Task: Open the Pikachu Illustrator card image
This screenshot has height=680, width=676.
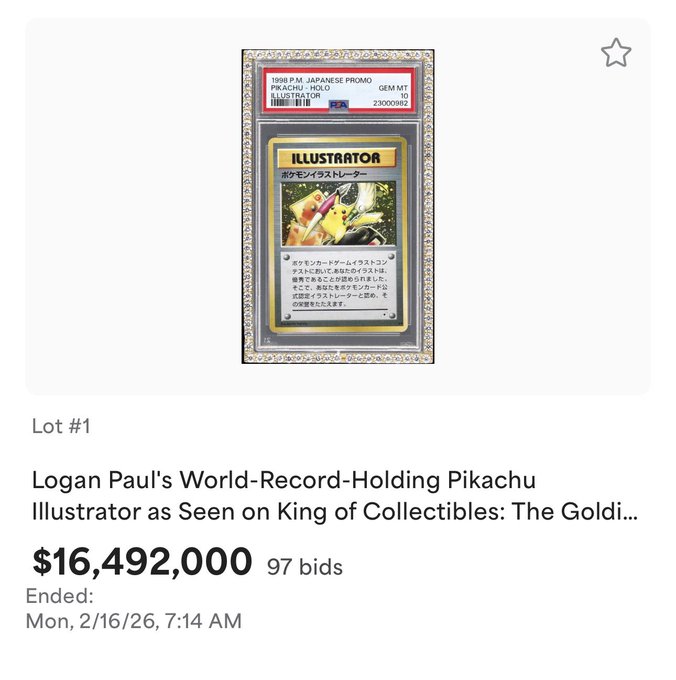Action: (337, 205)
